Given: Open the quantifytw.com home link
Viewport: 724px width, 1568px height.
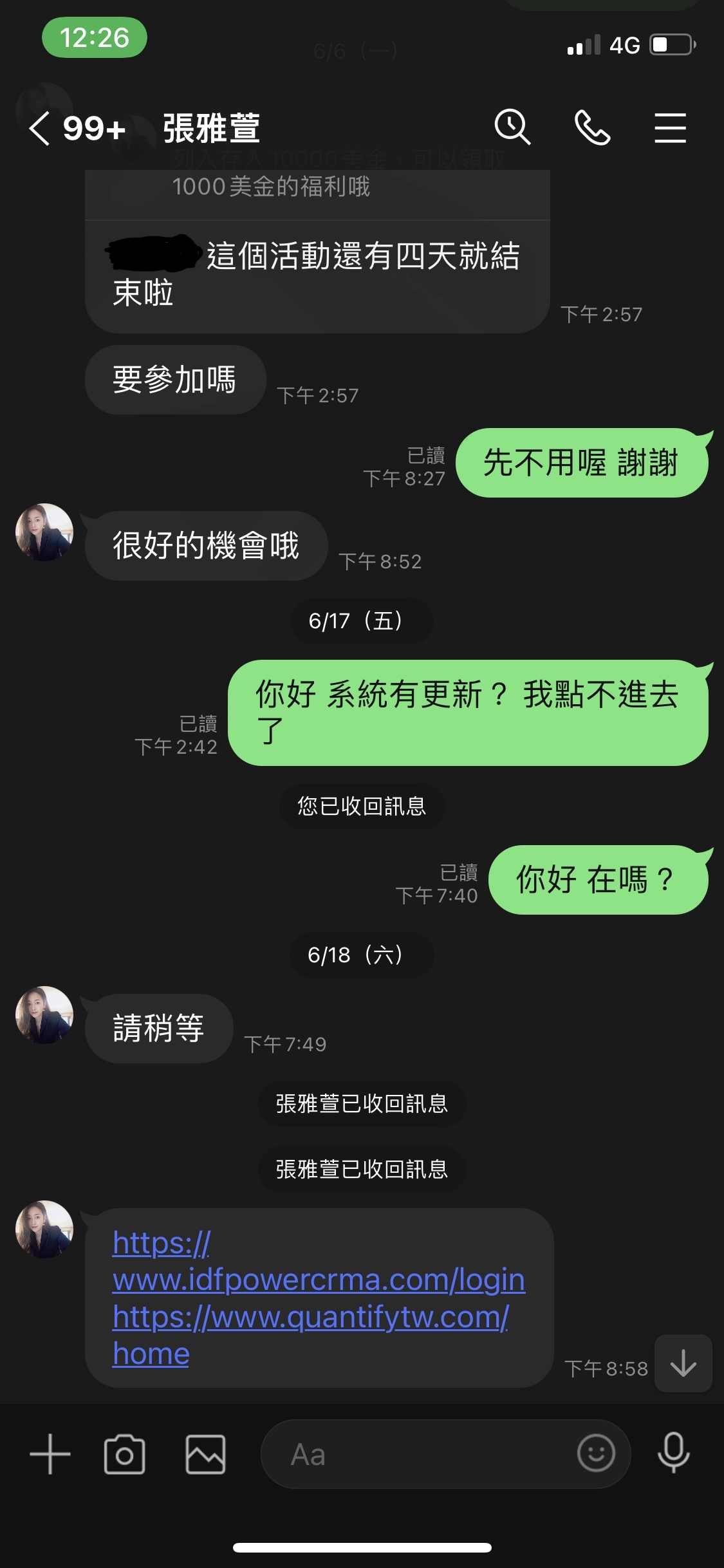Looking at the screenshot, I should coord(311,1336).
